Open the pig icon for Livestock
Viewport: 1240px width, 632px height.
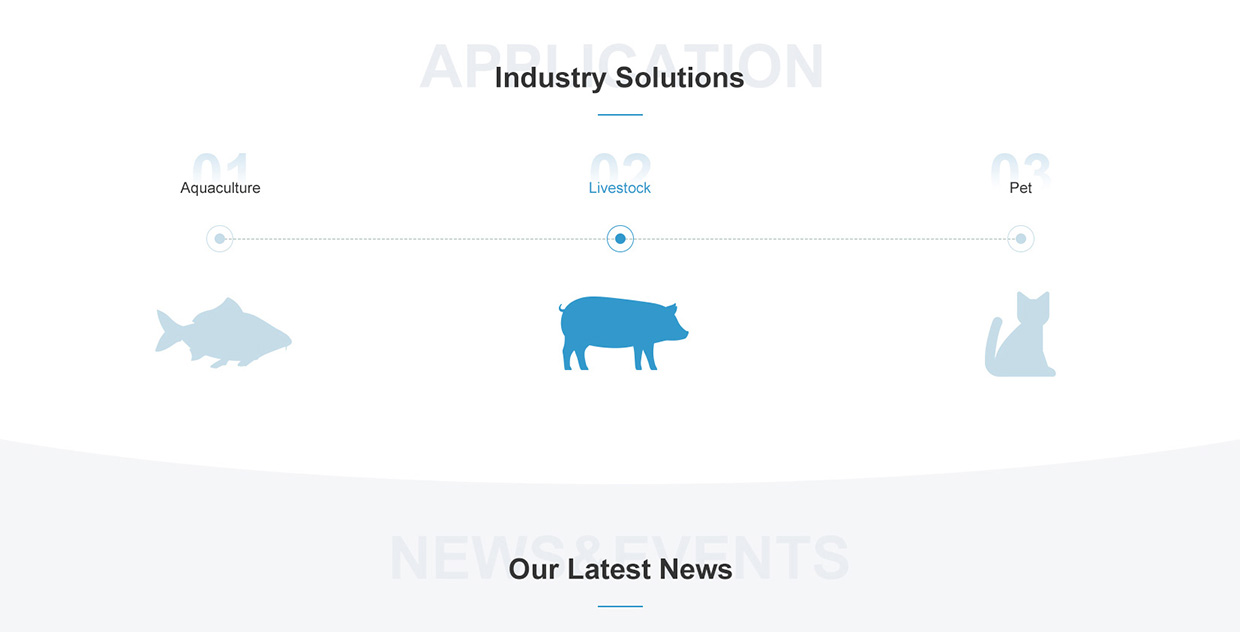622,333
